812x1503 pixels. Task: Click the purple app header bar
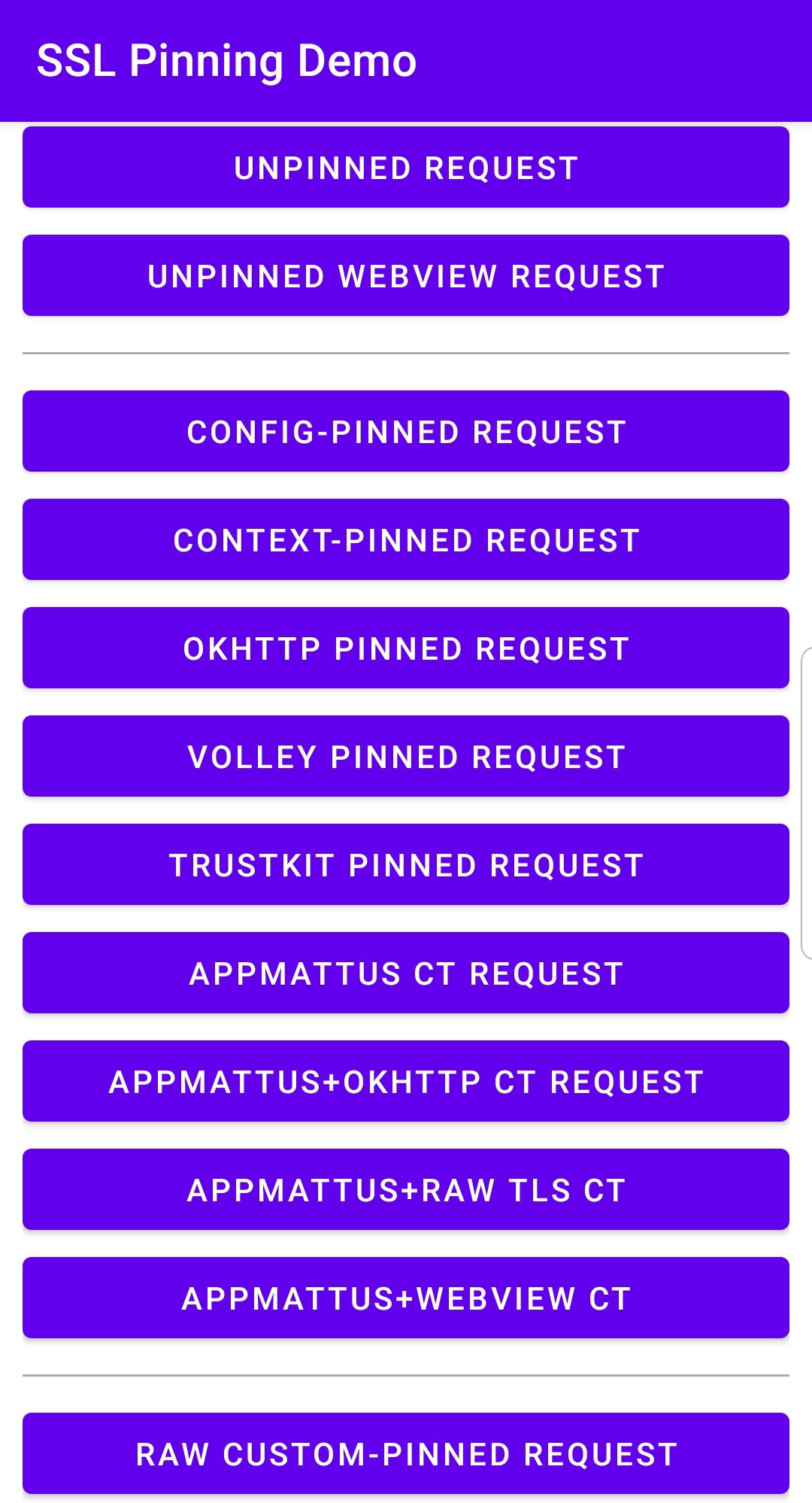[x=406, y=60]
